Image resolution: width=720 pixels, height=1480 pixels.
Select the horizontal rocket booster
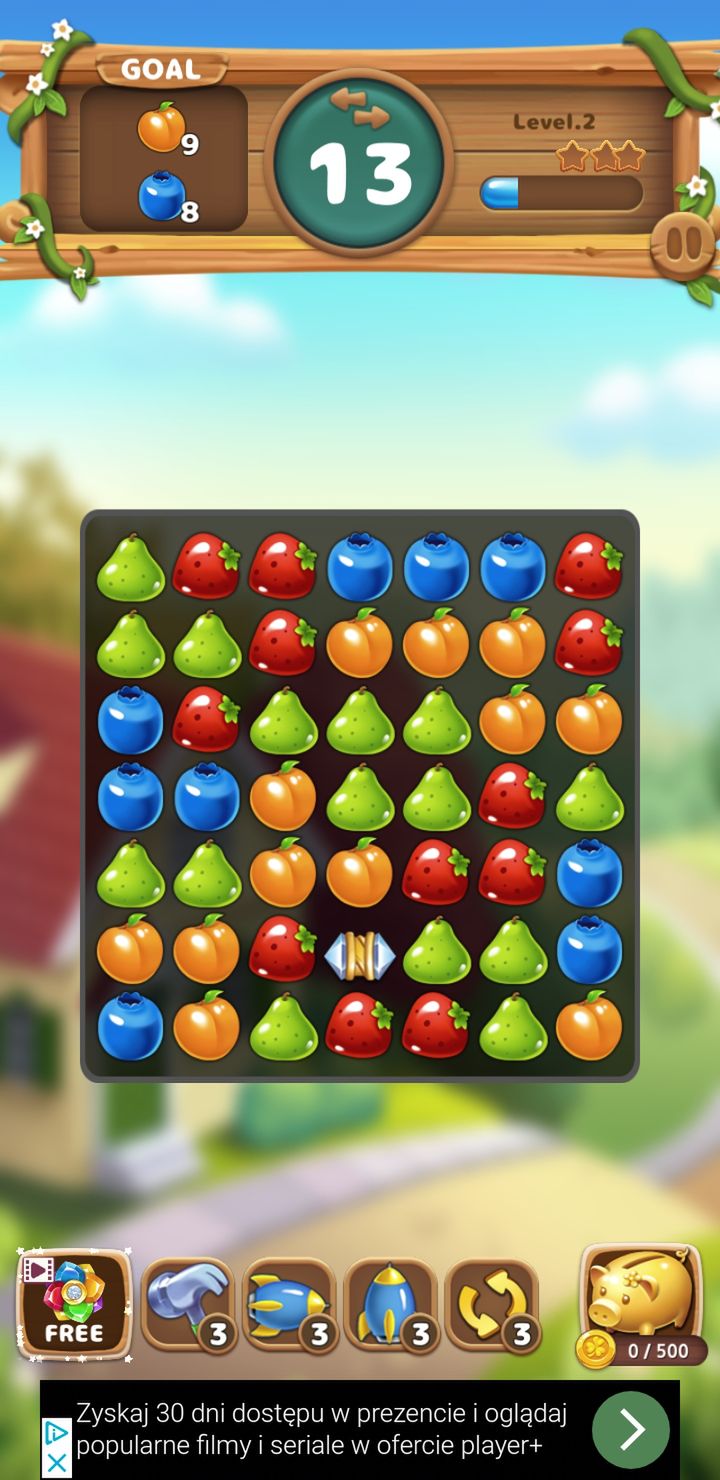(289, 1305)
